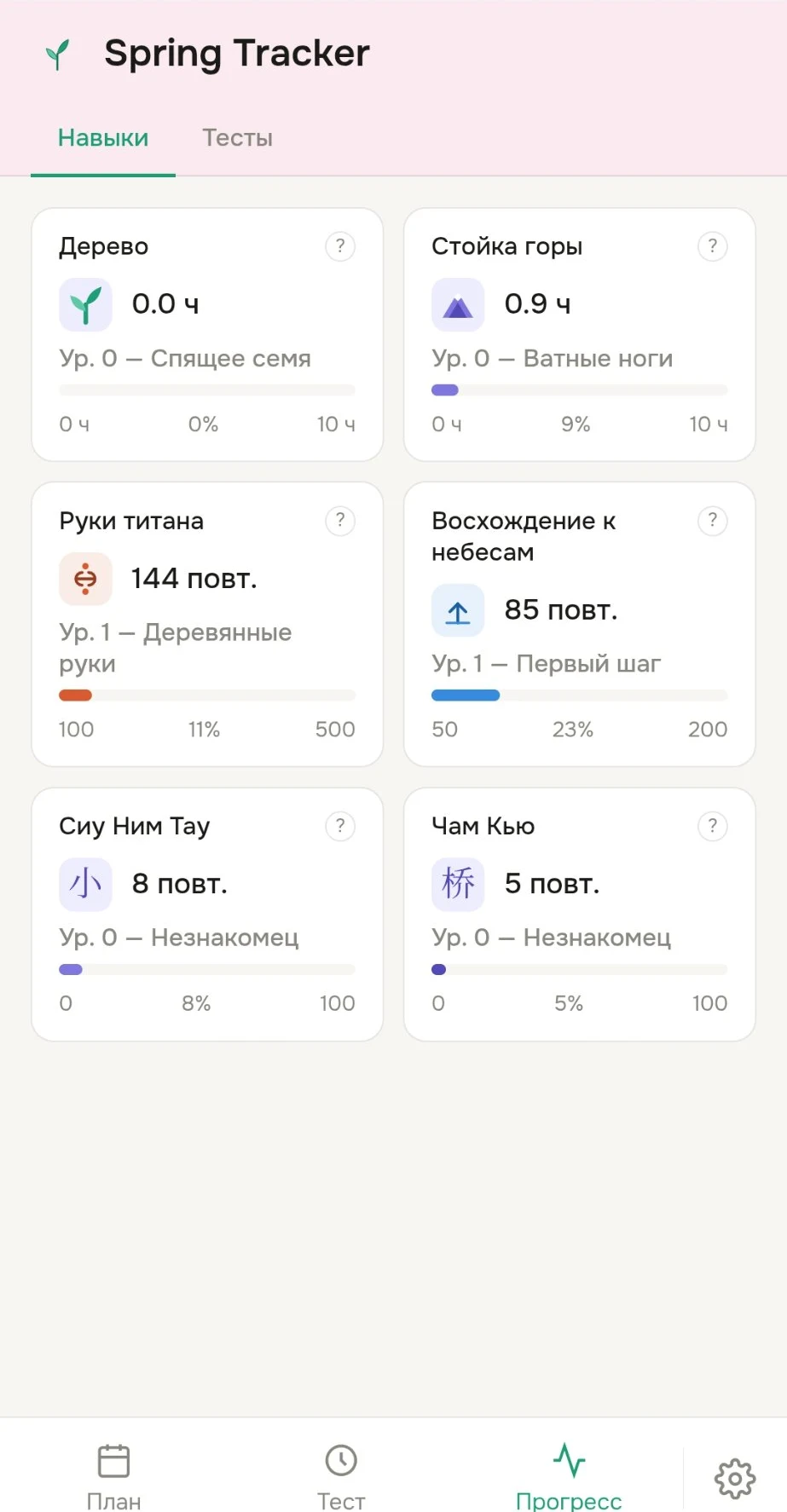The image size is (787, 1512).
Task: Click the 小 character icon on Сиу Ним Тау
Action: click(84, 884)
